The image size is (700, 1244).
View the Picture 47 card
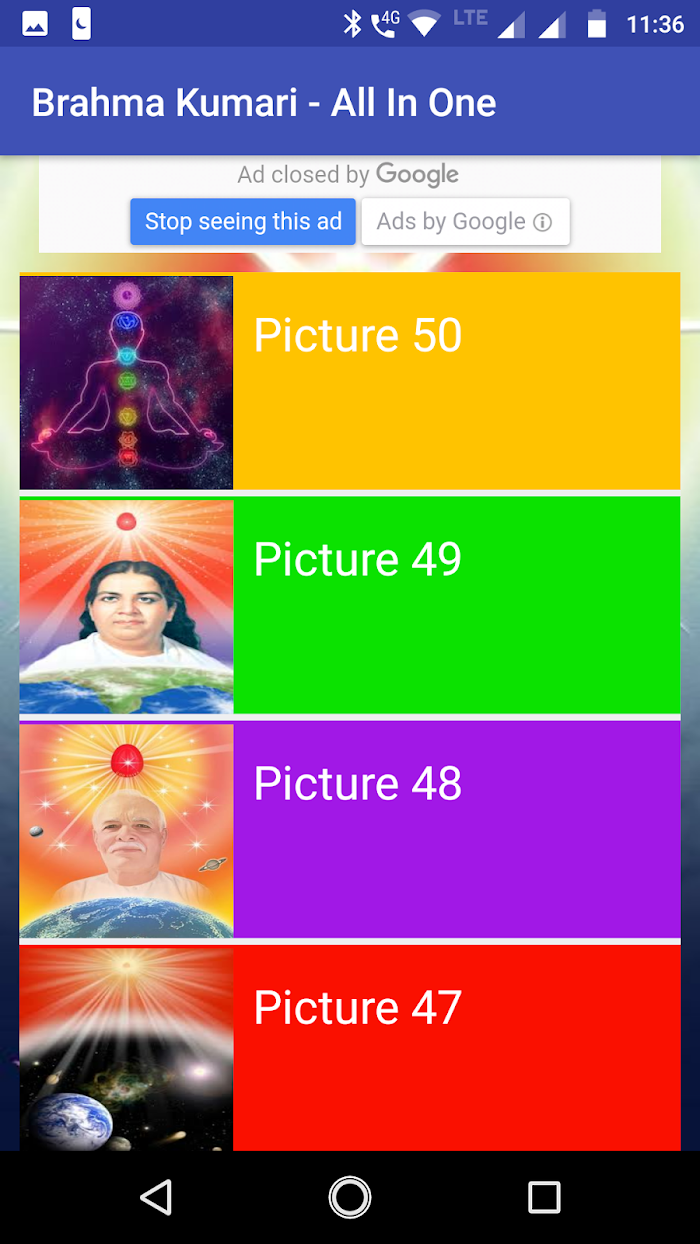pos(350,1048)
